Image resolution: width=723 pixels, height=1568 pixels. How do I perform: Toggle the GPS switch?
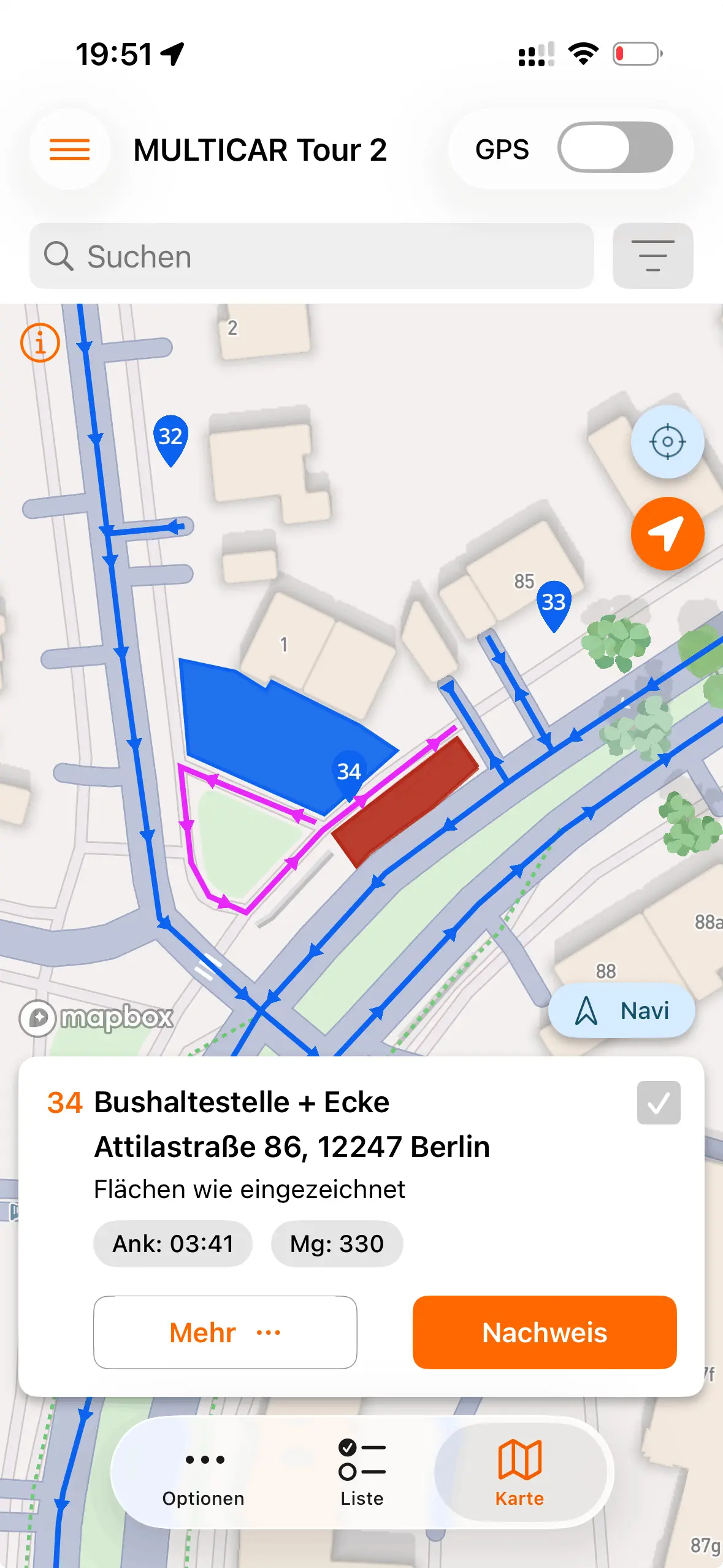coord(615,148)
